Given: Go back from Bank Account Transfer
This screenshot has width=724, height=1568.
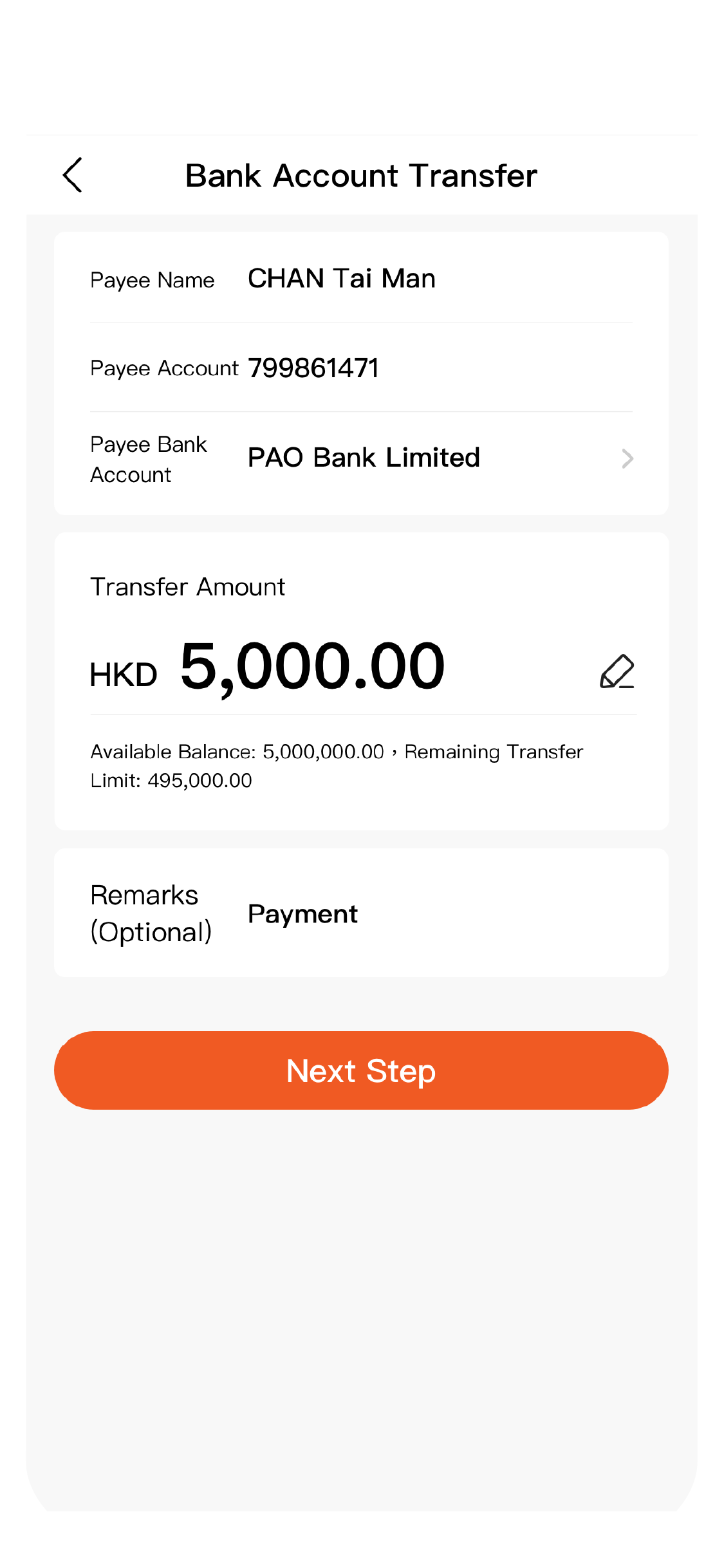Looking at the screenshot, I should [x=73, y=175].
